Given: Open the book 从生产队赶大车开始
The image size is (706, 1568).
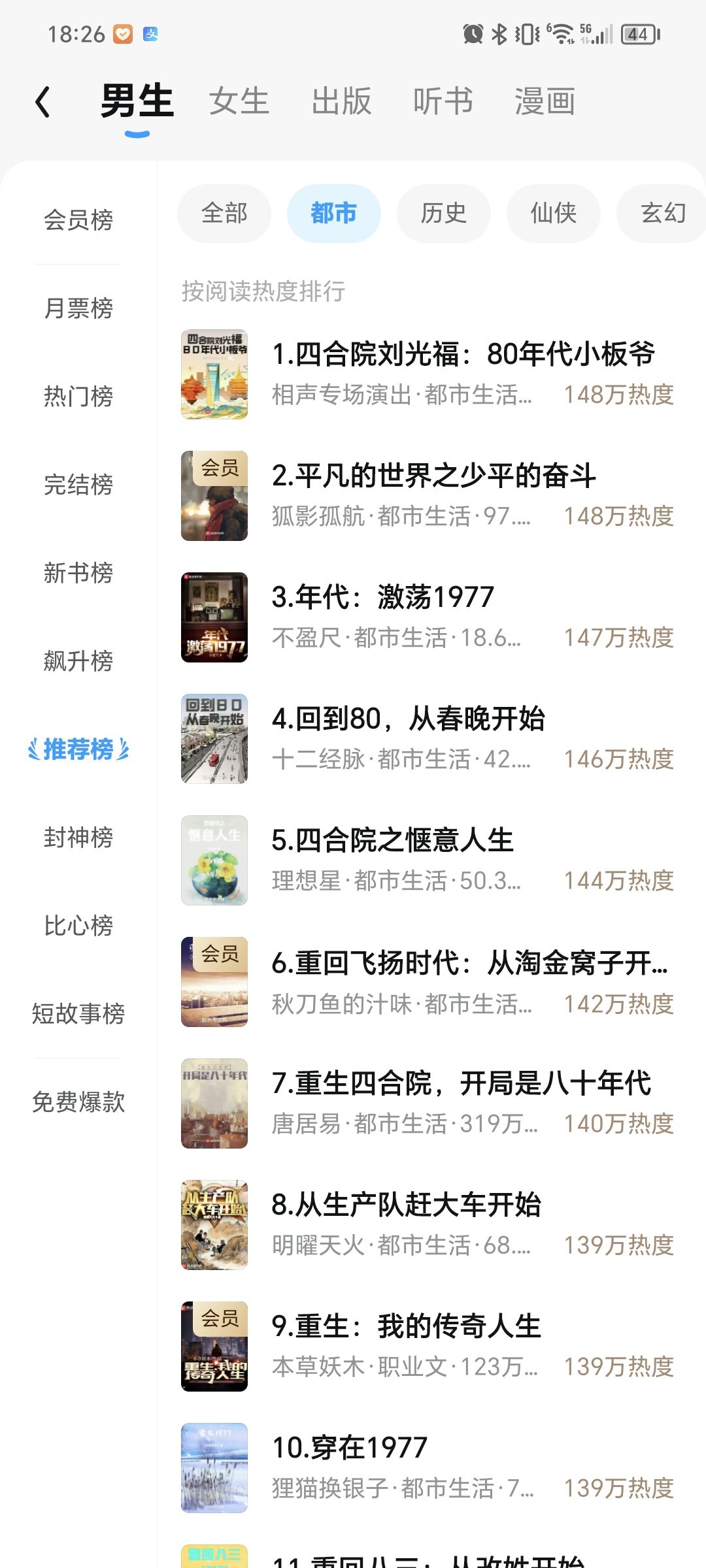Looking at the screenshot, I should point(406,1205).
